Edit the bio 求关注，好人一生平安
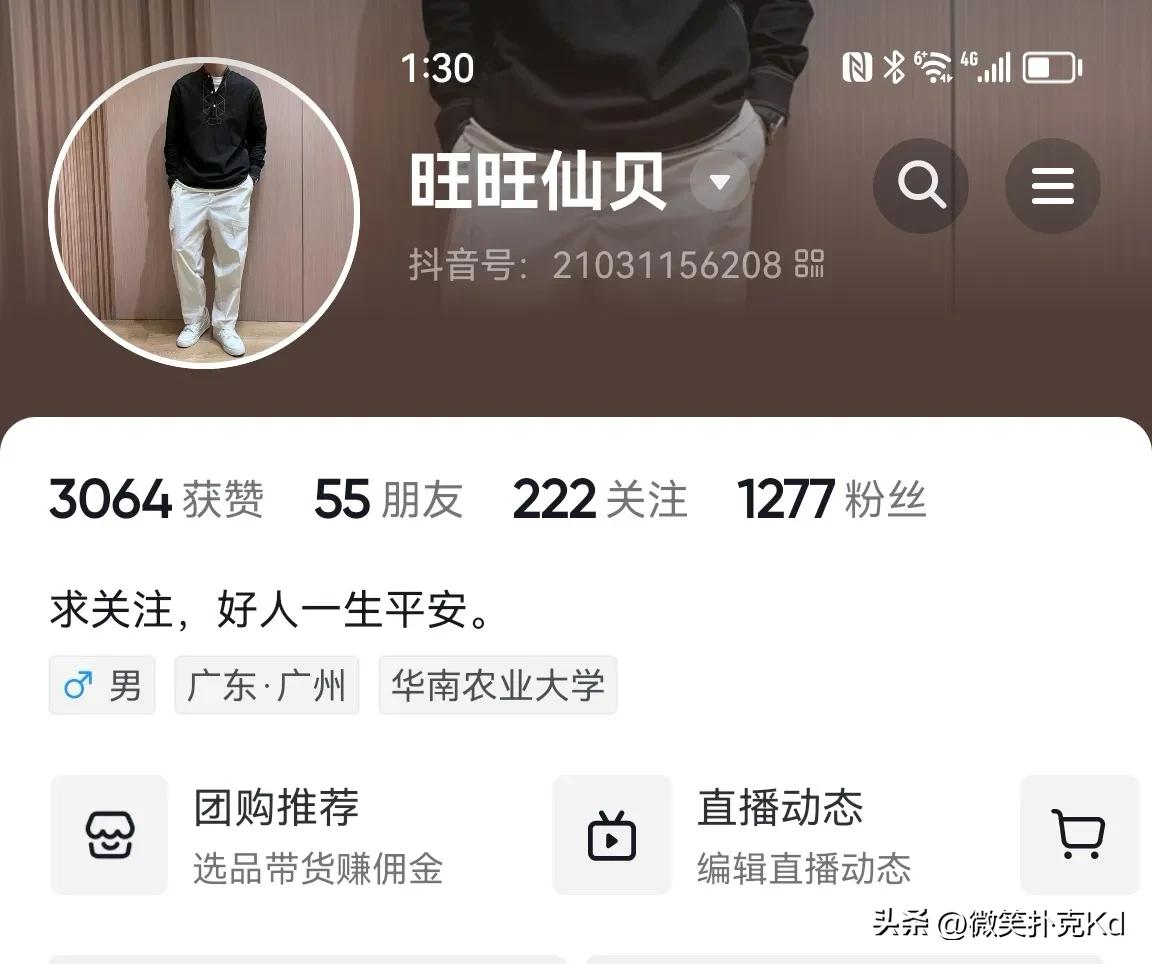The width and height of the screenshot is (1152, 964). [270, 612]
